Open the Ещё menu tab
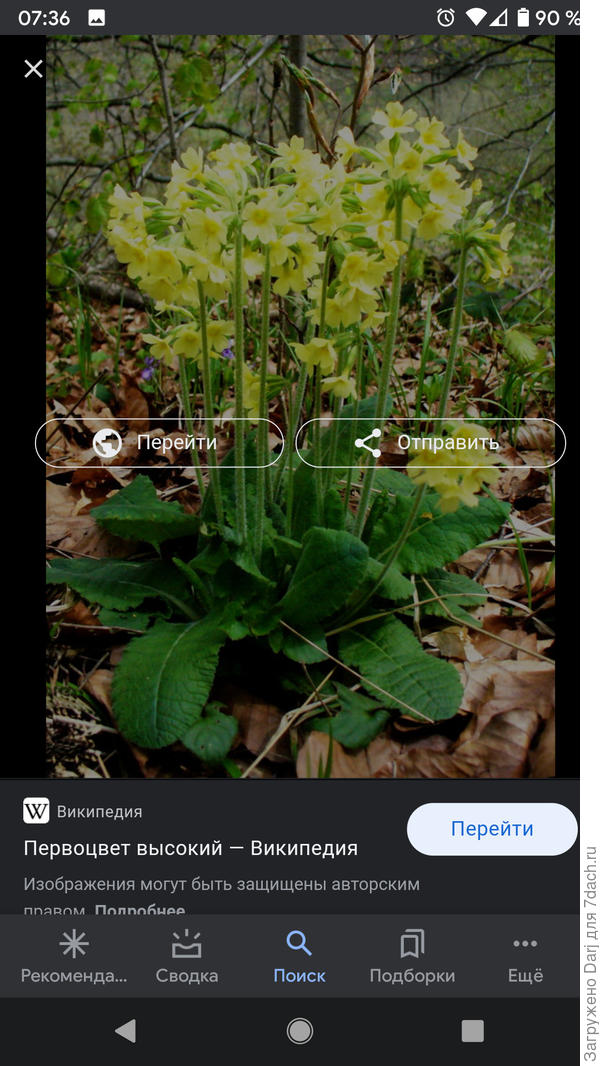600x1066 pixels. tap(525, 957)
